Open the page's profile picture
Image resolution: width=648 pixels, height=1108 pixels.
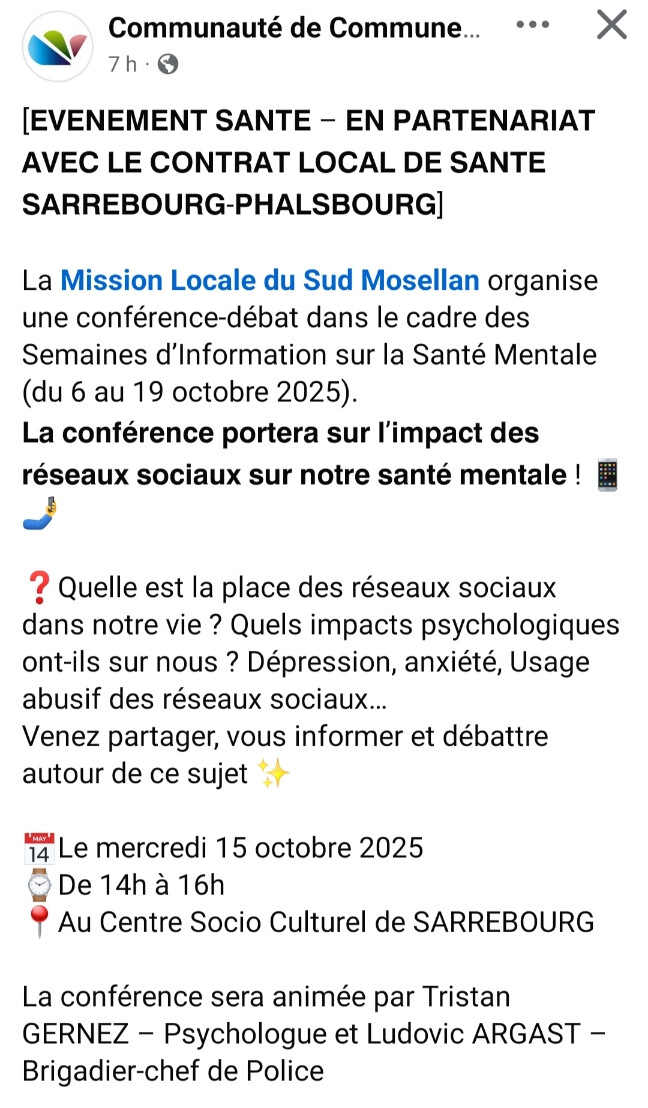56,45
